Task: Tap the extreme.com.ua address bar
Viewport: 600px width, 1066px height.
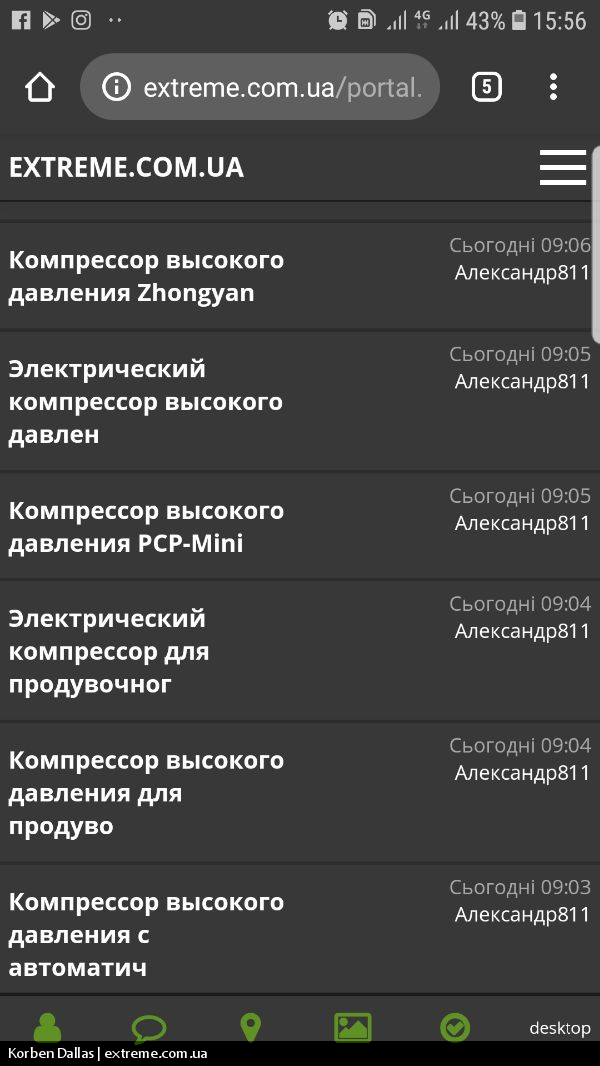Action: (x=260, y=87)
